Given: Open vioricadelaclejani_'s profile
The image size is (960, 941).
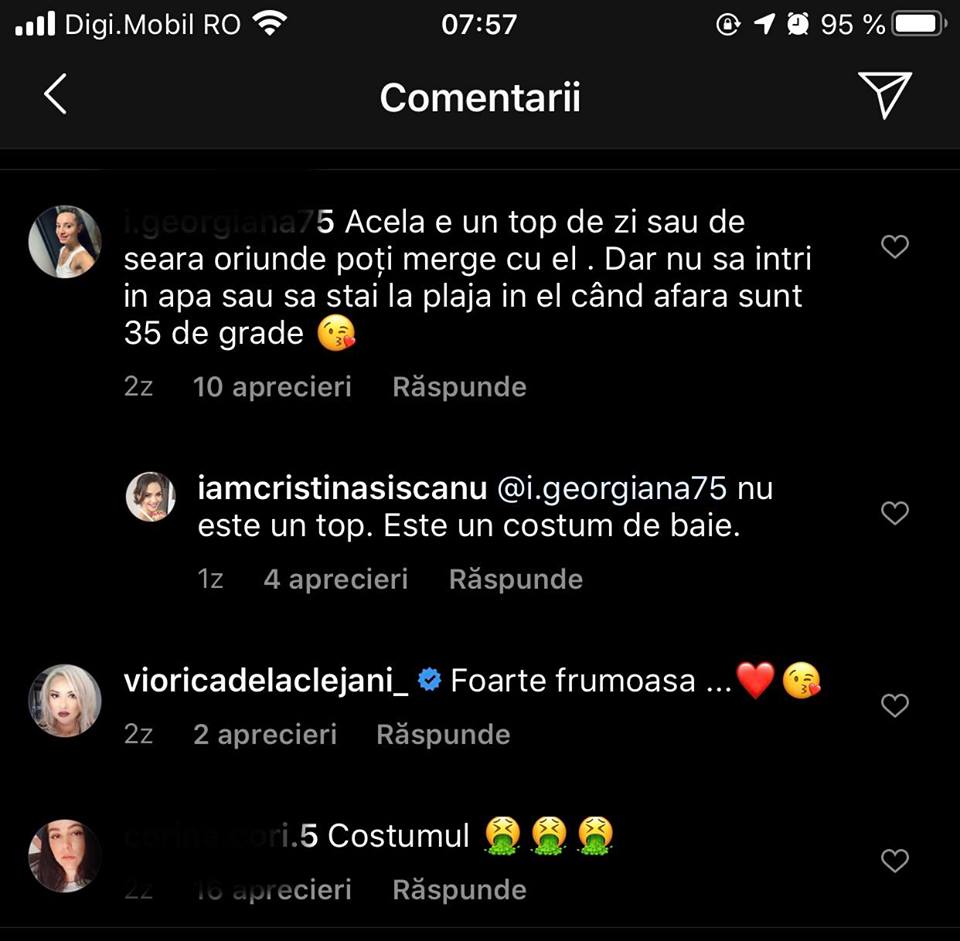Looking at the screenshot, I should click(266, 681).
